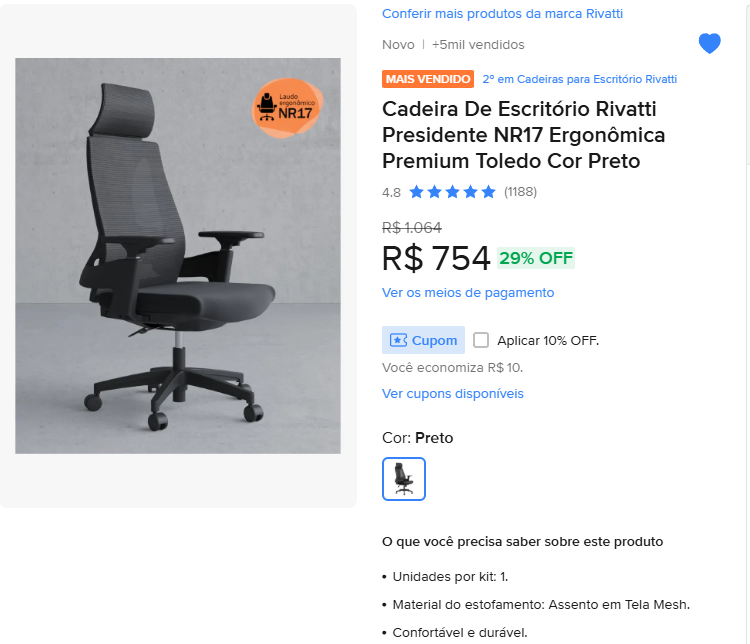Viewport: 750px width, 644px height.
Task: Toggle the favorite heart icon
Action: coord(709,43)
